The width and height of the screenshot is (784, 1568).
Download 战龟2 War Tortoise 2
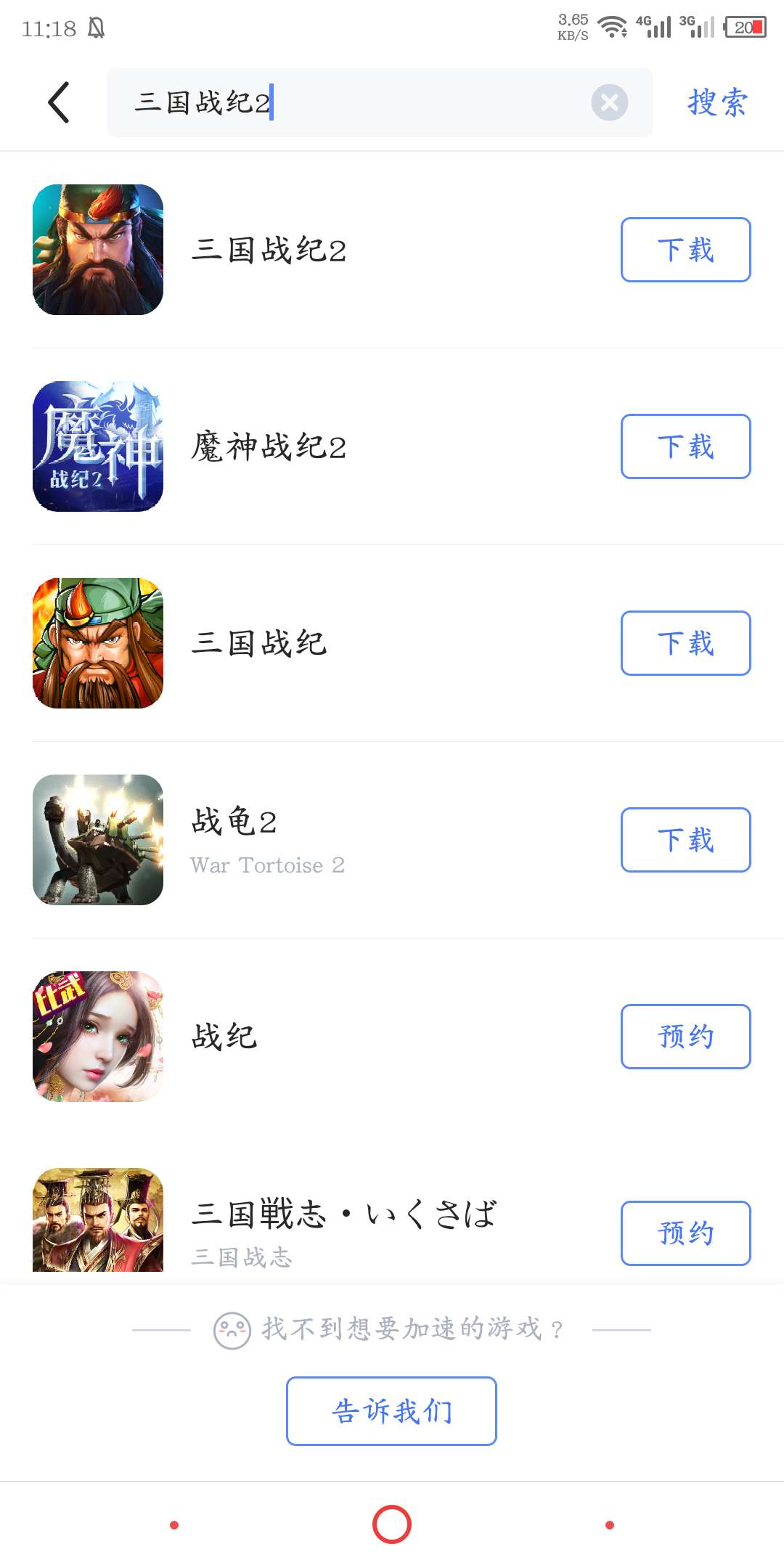click(685, 840)
